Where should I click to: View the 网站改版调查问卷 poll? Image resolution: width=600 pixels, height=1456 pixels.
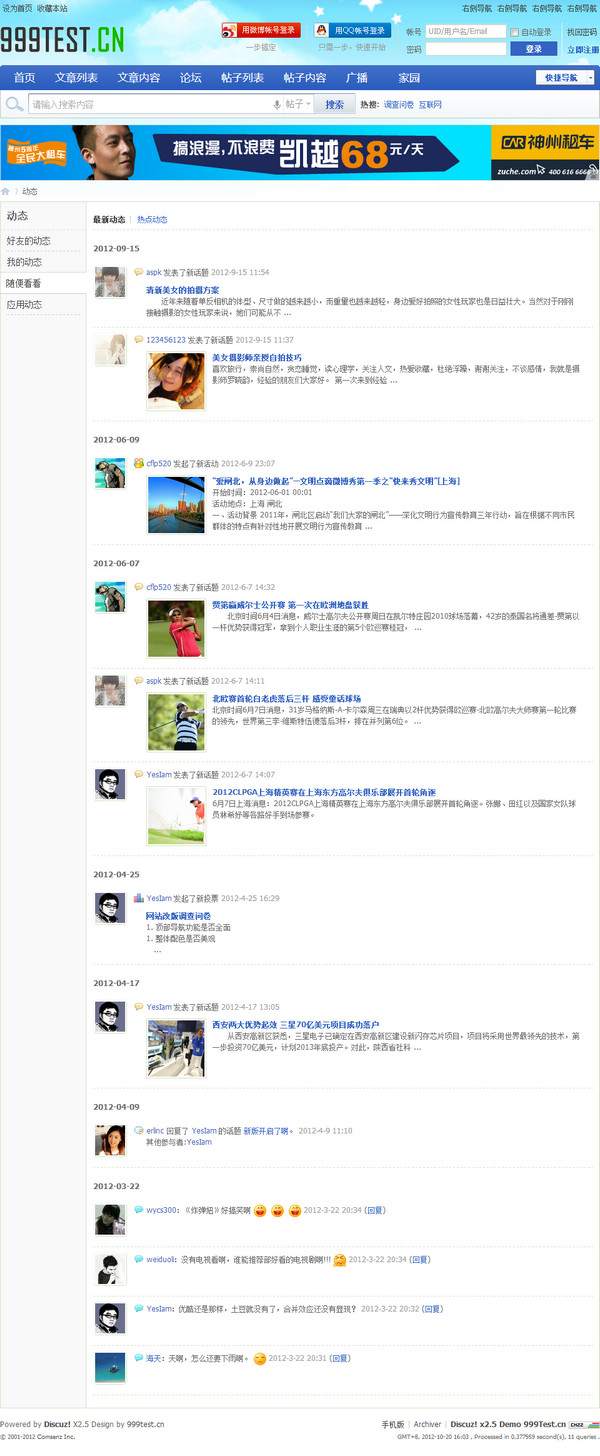point(178,916)
